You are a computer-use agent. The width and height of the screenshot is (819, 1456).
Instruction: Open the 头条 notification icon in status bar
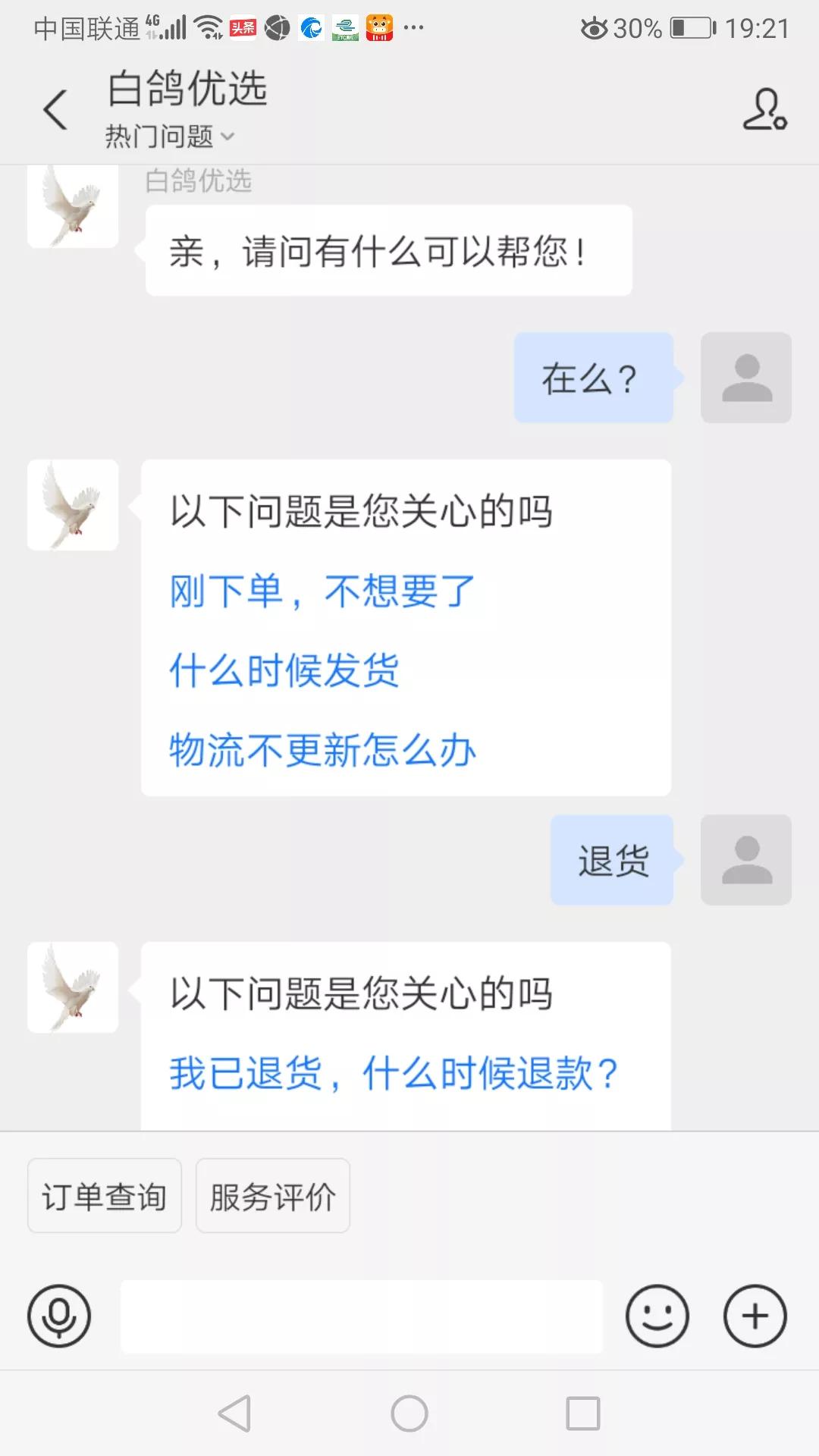(241, 27)
